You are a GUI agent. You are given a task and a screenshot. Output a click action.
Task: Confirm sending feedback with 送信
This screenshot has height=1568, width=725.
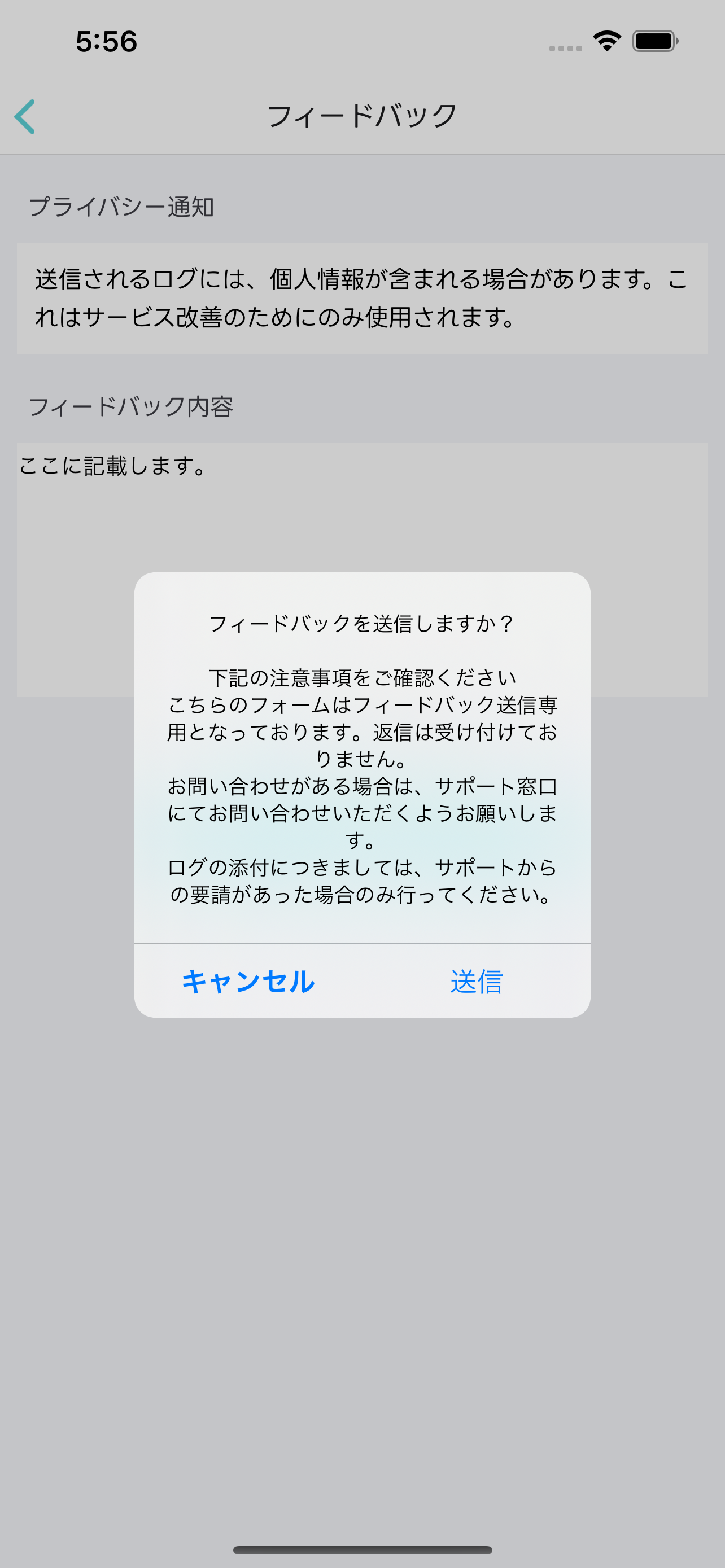coord(477,981)
